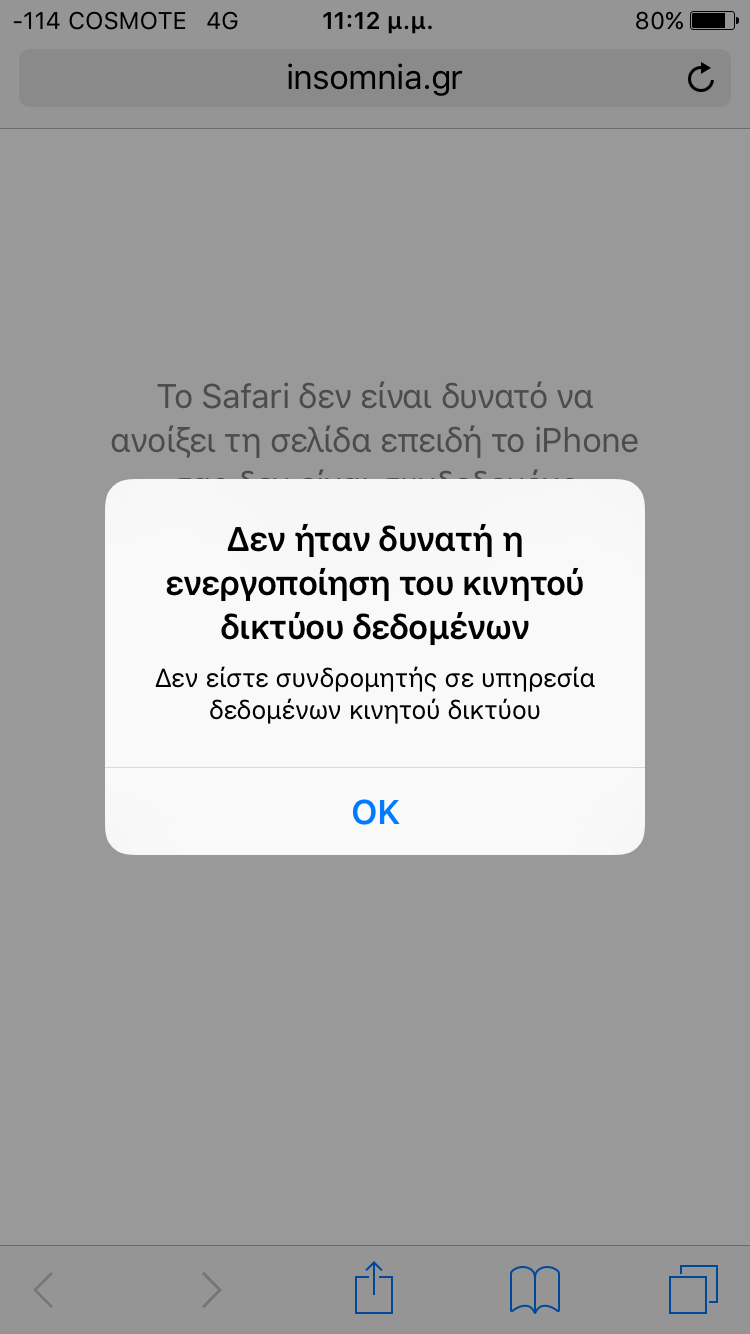
Task: Go forward to next page
Action: 211,1290
